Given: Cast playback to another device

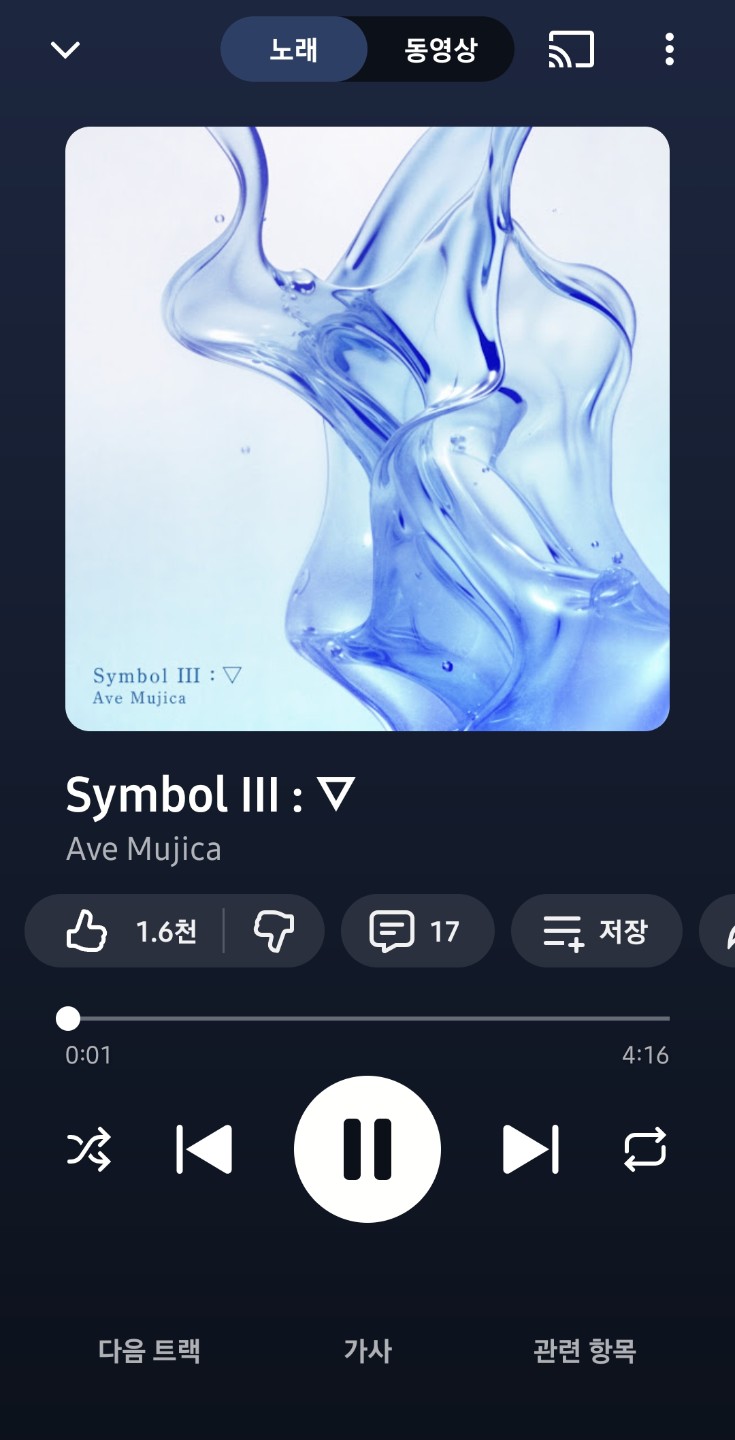Looking at the screenshot, I should [571, 49].
